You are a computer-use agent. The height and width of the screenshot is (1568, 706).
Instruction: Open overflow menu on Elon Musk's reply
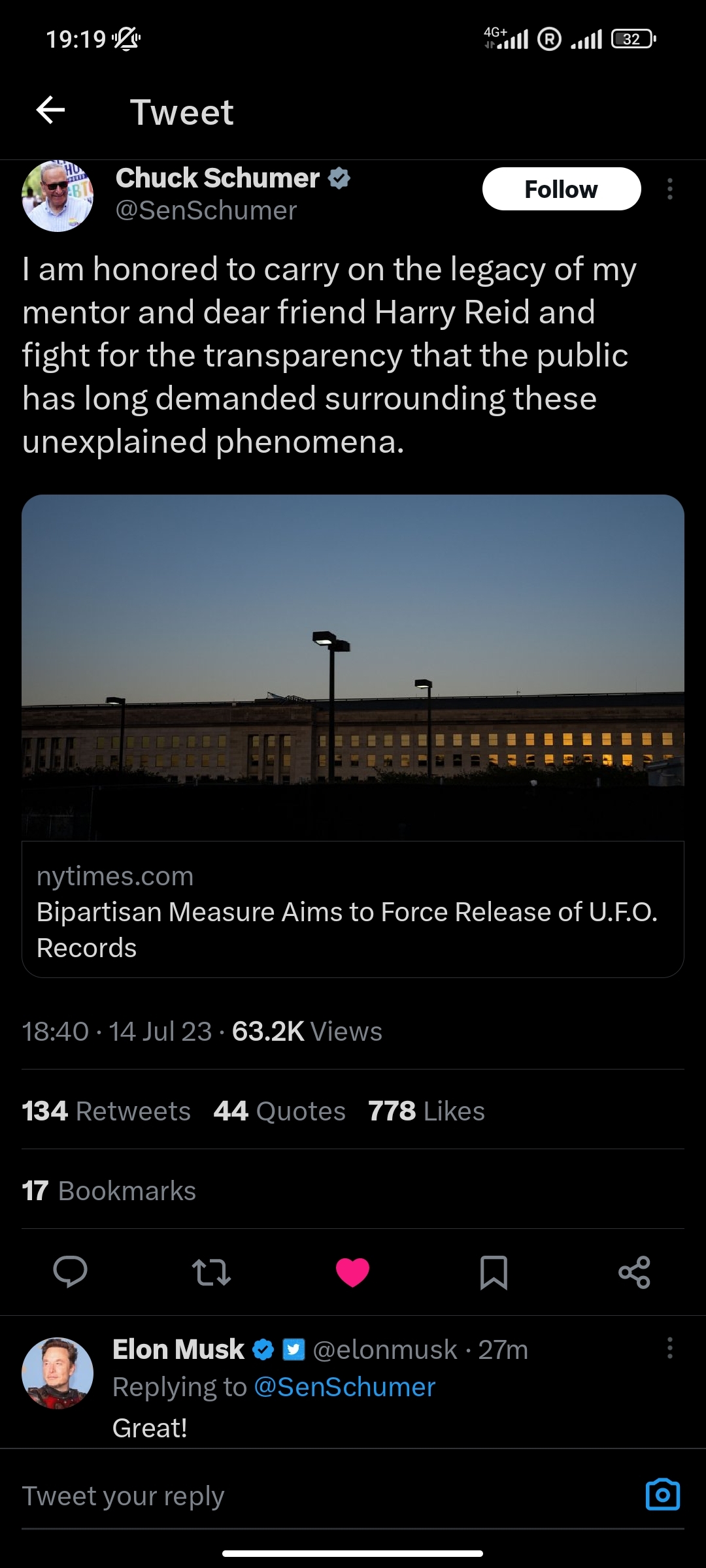point(669,1348)
